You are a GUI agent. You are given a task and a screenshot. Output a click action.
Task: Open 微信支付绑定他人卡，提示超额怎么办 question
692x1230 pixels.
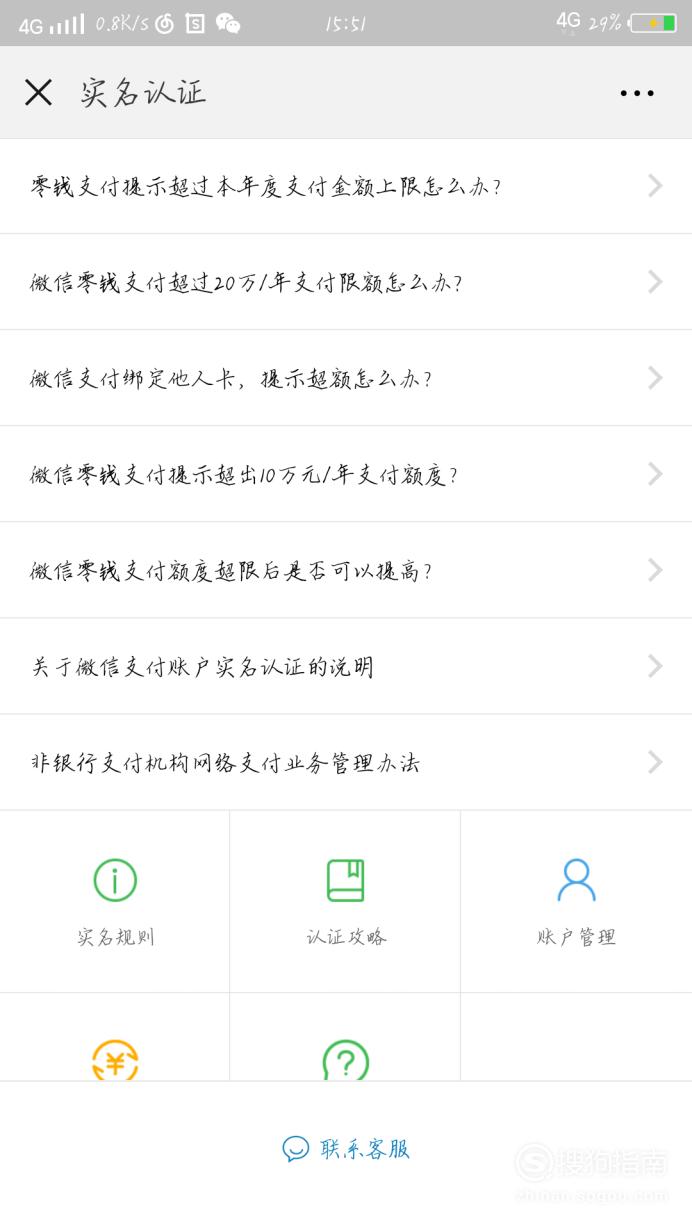point(346,378)
